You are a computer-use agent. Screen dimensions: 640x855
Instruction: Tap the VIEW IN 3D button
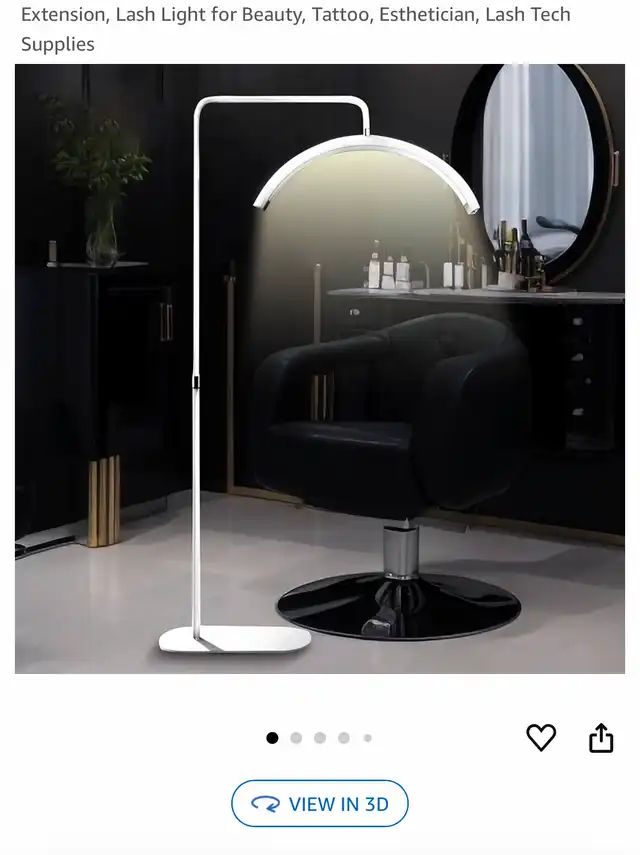tap(320, 804)
